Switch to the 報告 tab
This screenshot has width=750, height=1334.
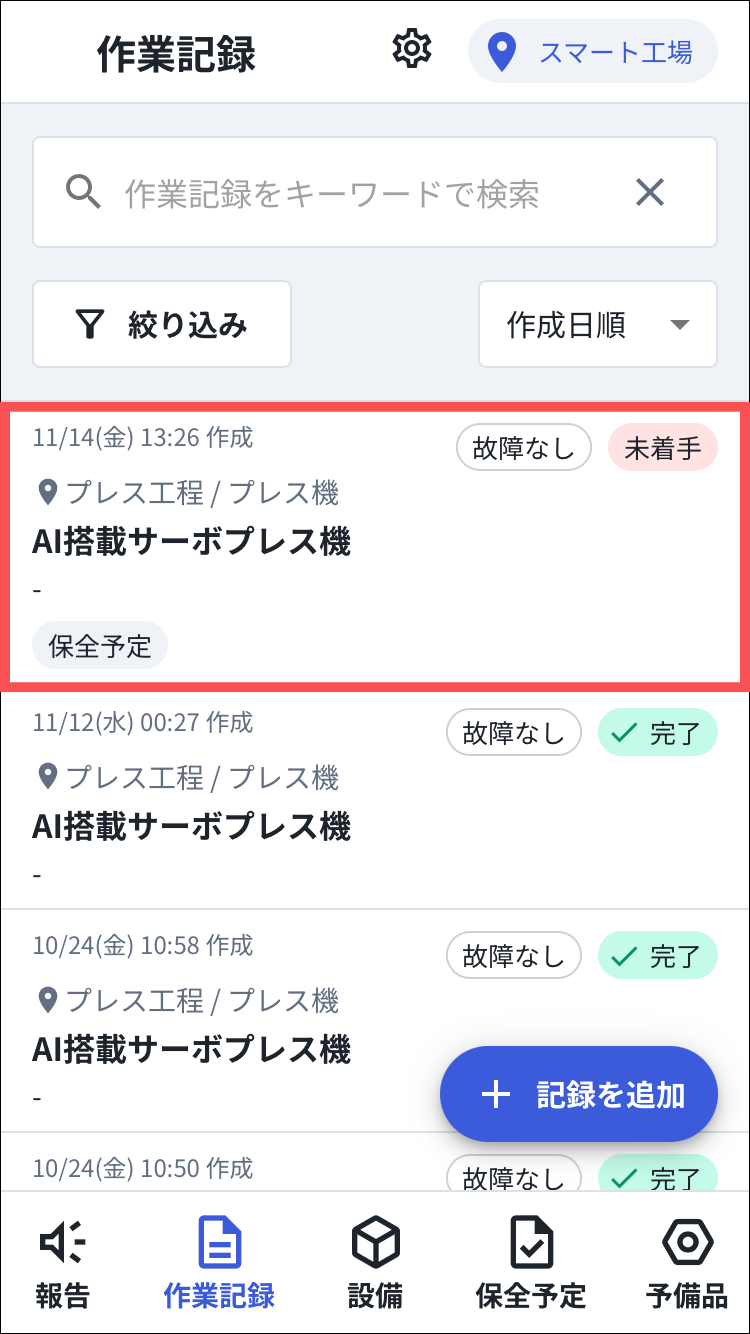click(62, 1263)
